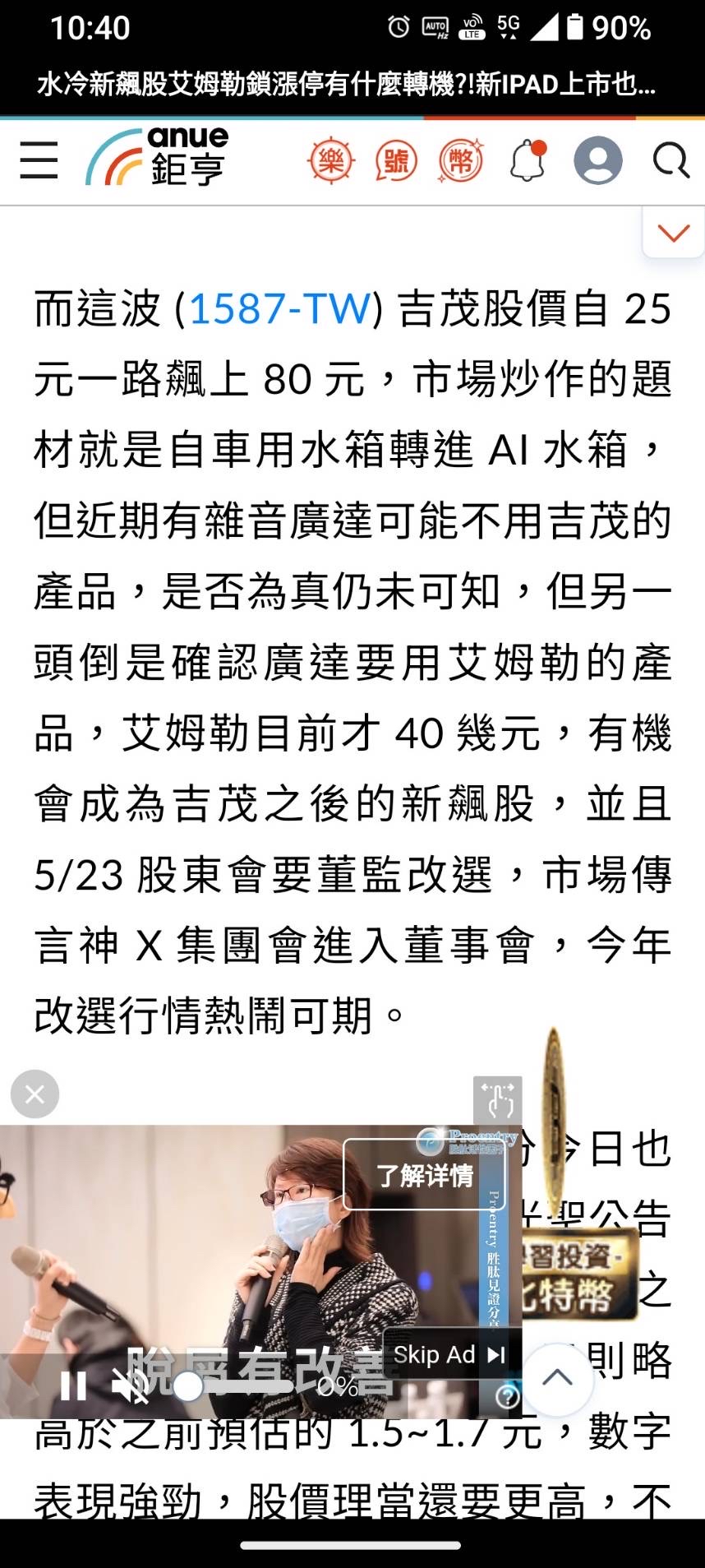Tap 了解详情 on the video ad
The image size is (705, 1568).
[x=426, y=1175]
